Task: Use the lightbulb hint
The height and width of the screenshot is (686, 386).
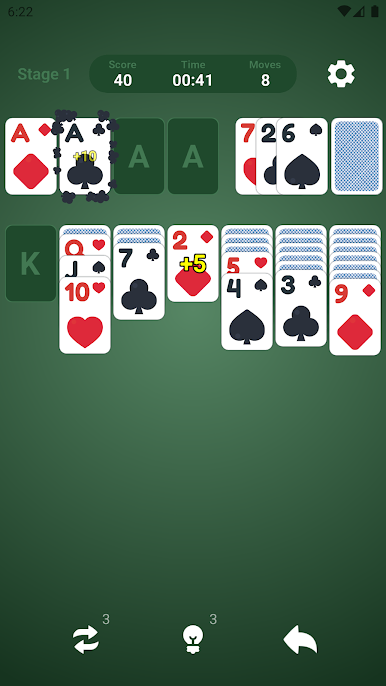Action: pyautogui.click(x=193, y=640)
